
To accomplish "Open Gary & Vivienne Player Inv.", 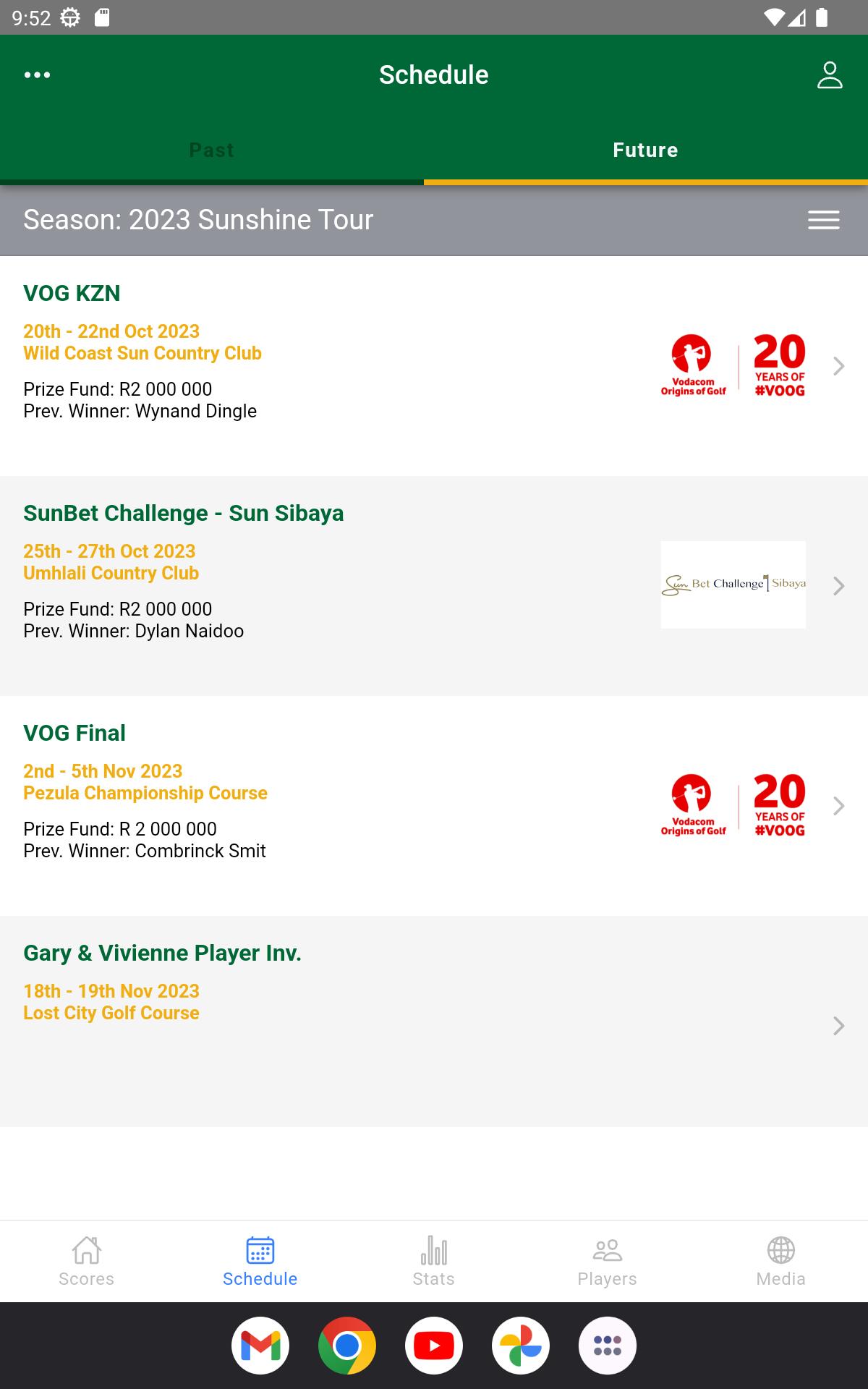I will tap(434, 1021).
